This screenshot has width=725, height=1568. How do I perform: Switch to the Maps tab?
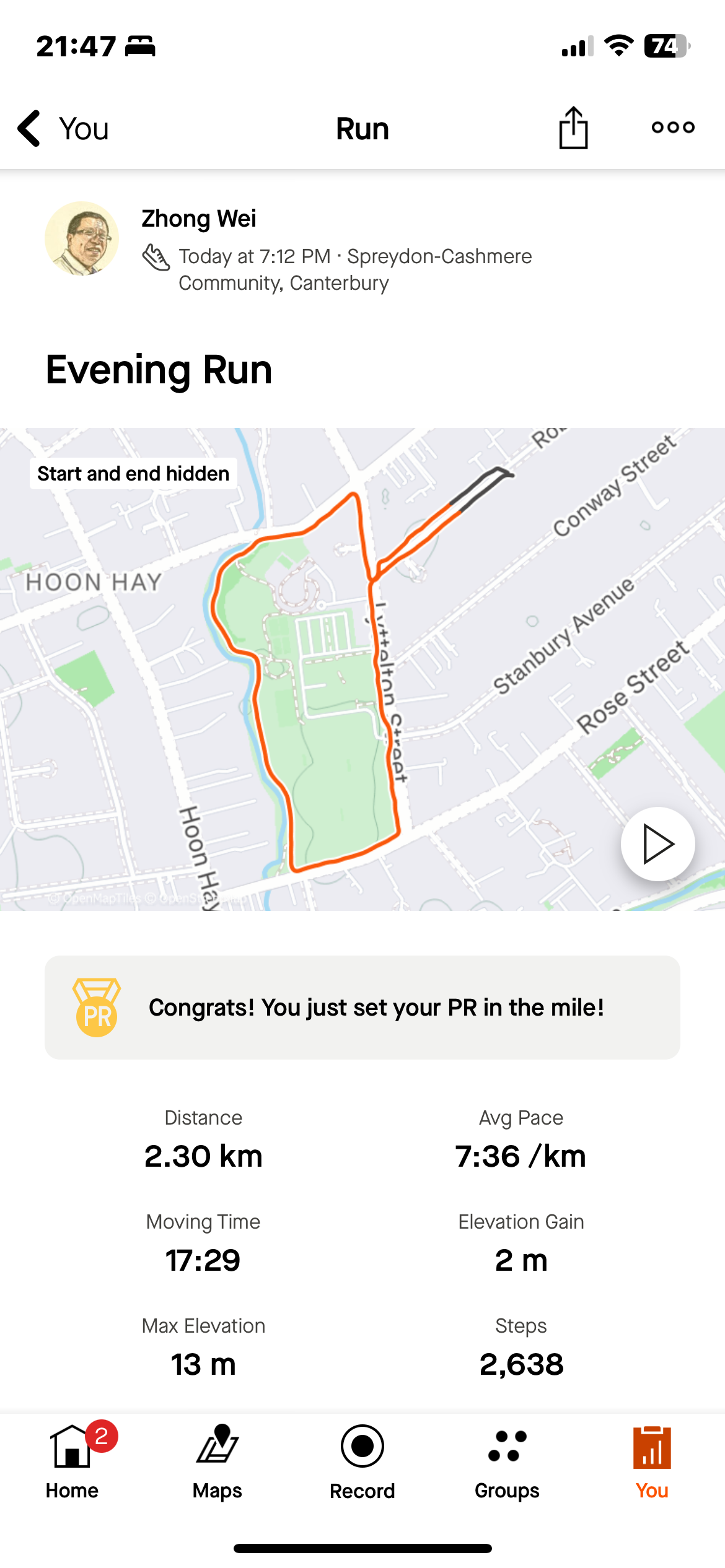[217, 1461]
